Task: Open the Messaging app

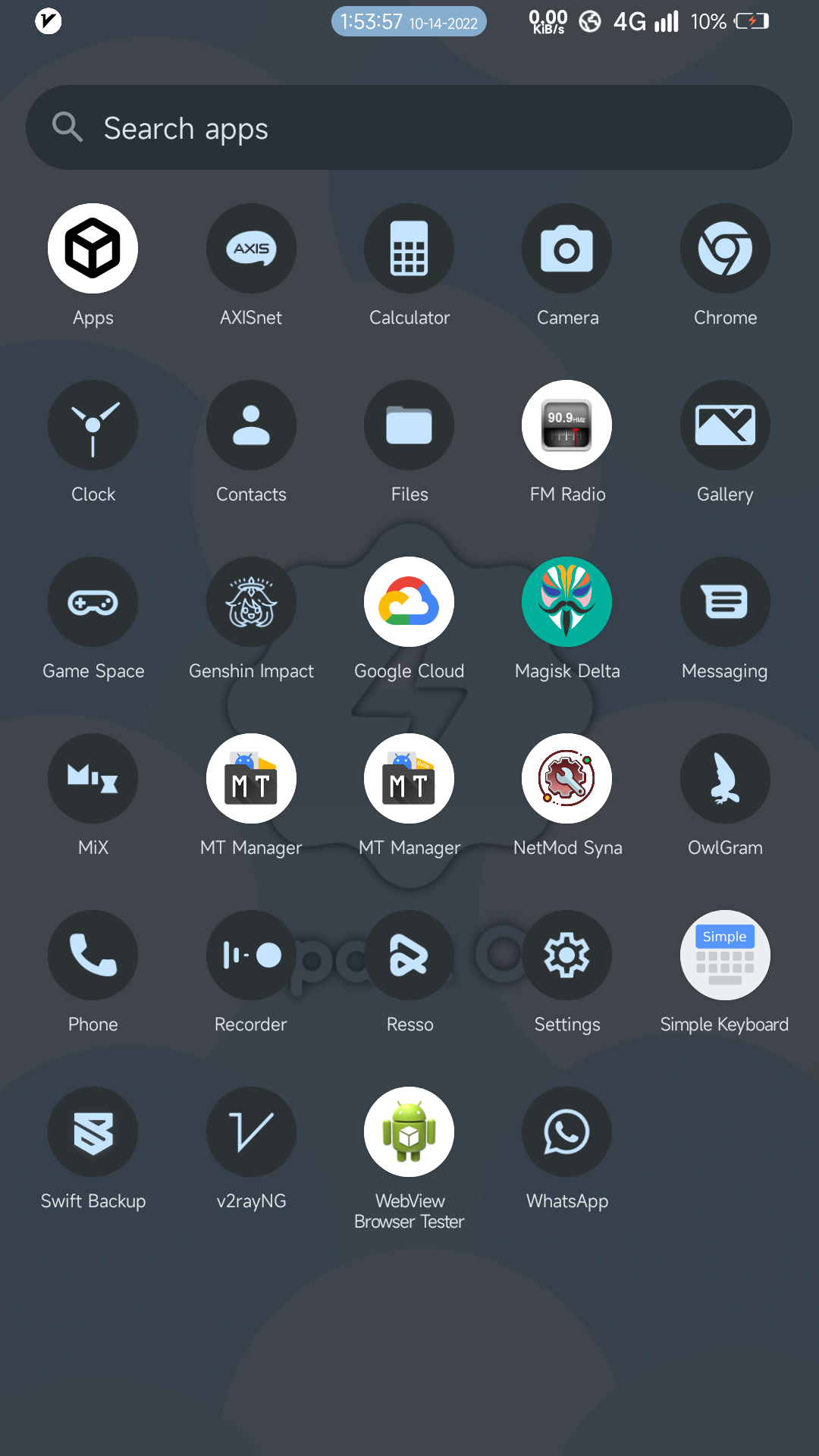Action: coord(725,602)
